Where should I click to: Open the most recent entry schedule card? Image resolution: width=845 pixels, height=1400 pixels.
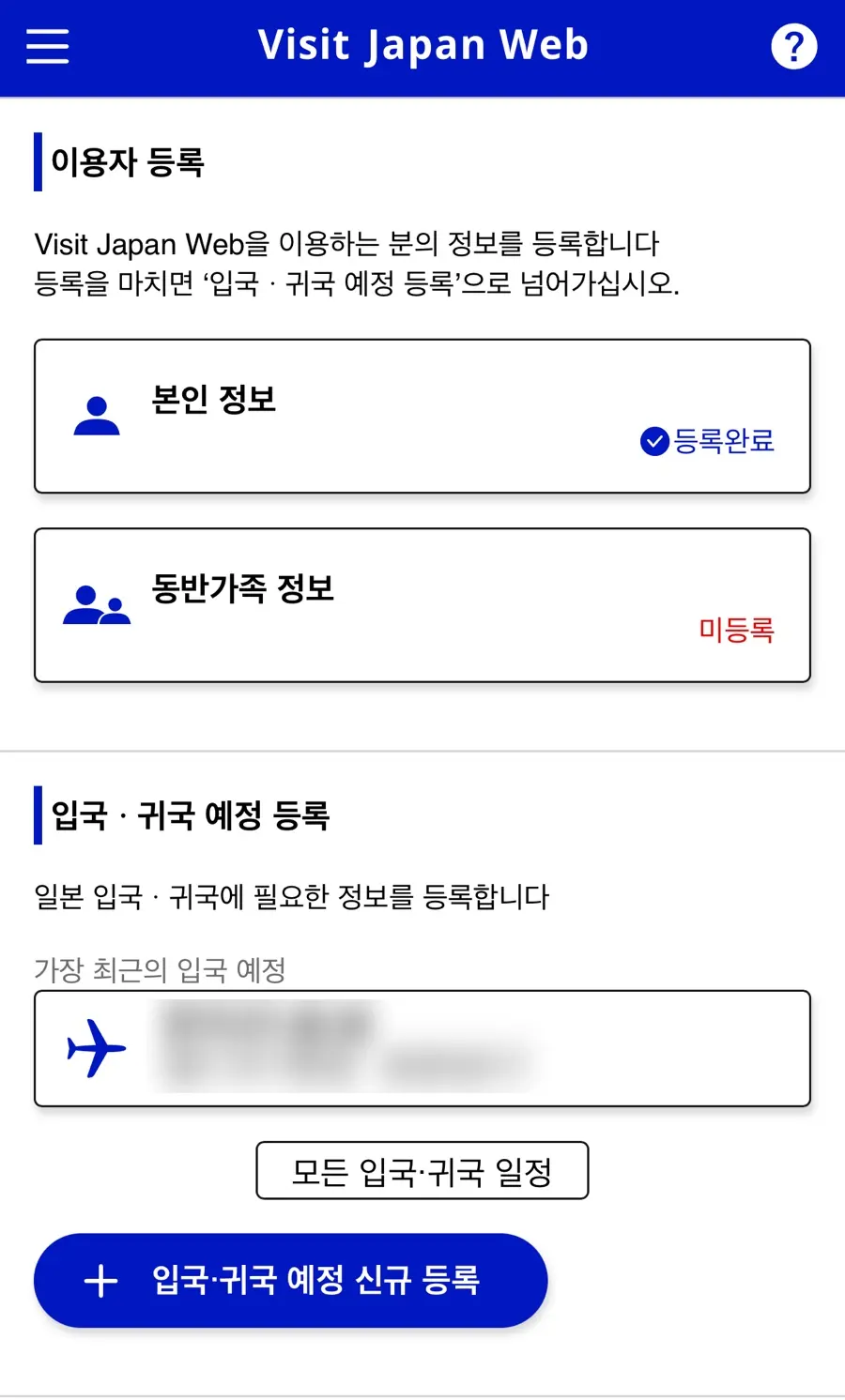coord(422,1048)
